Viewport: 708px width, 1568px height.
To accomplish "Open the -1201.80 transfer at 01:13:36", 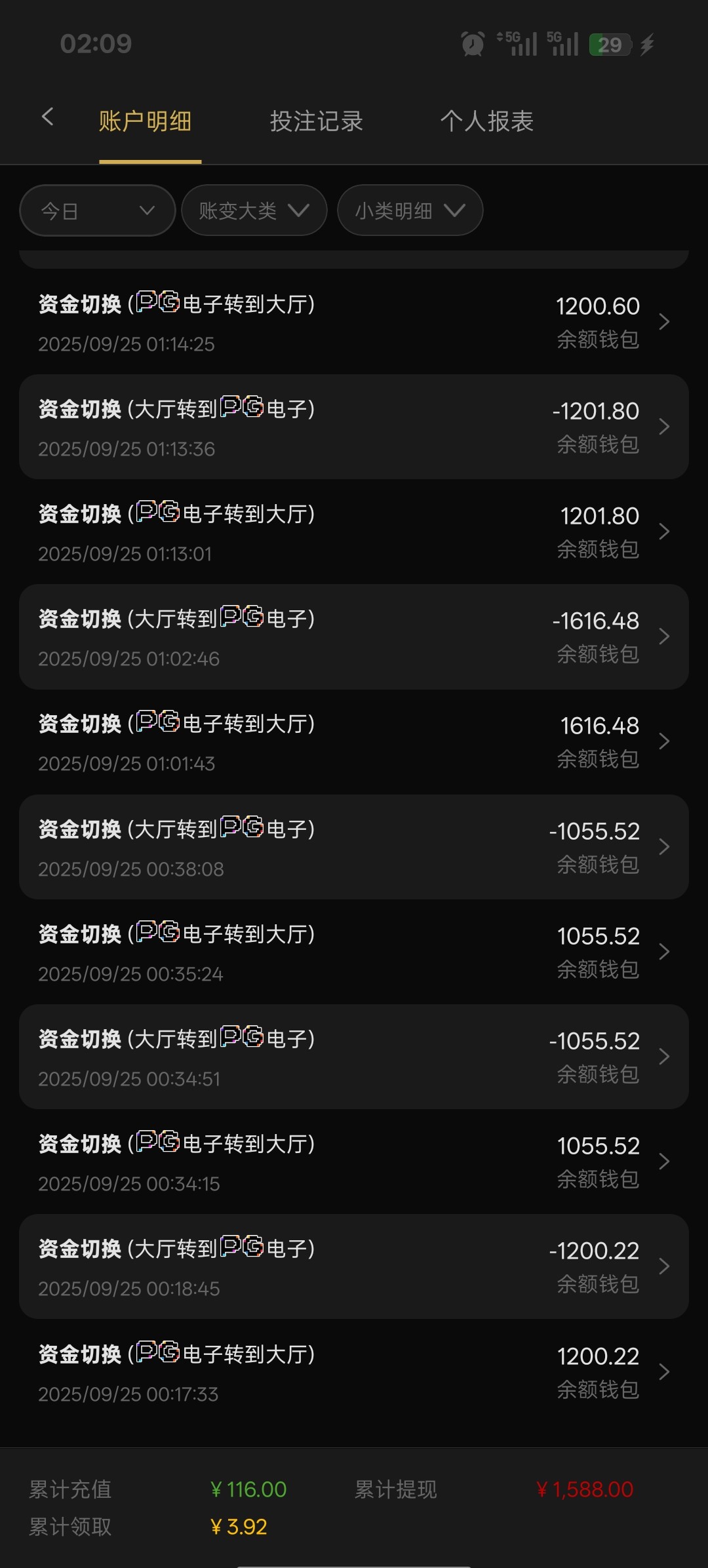I will pos(354,427).
